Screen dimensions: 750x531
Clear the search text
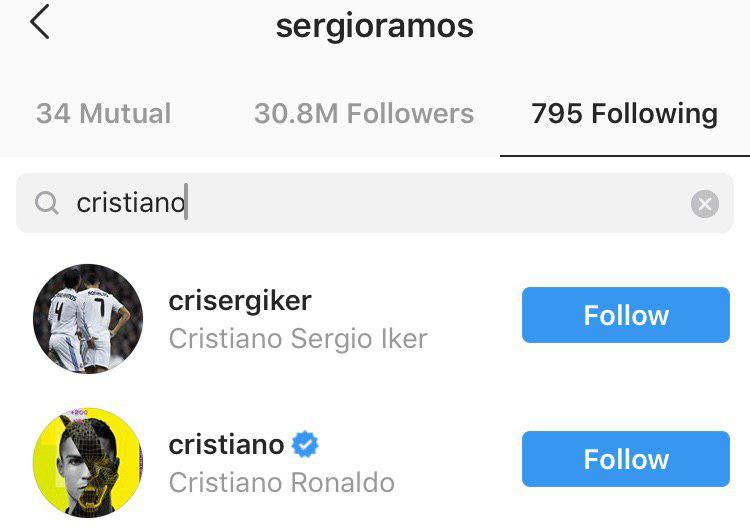tap(704, 205)
